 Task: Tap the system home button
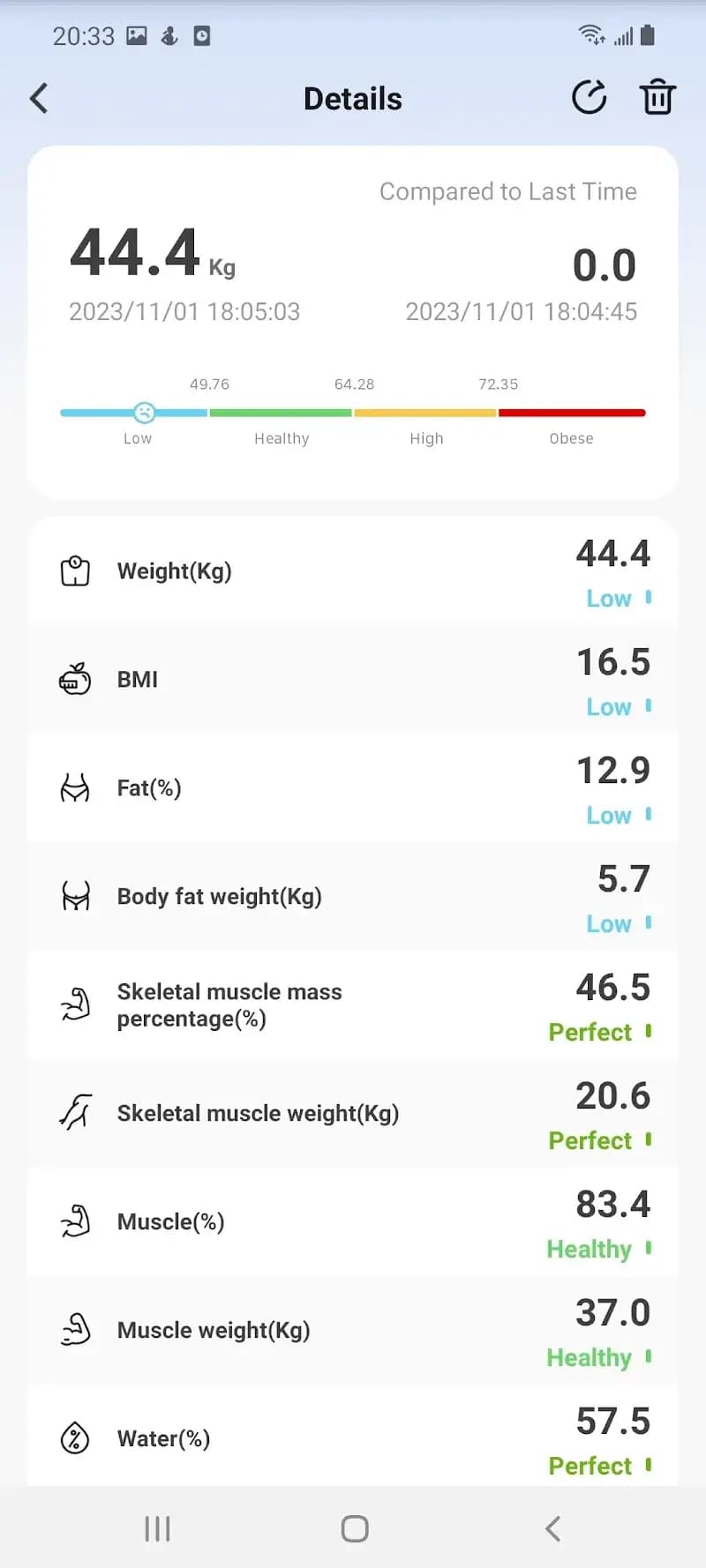(355, 1528)
